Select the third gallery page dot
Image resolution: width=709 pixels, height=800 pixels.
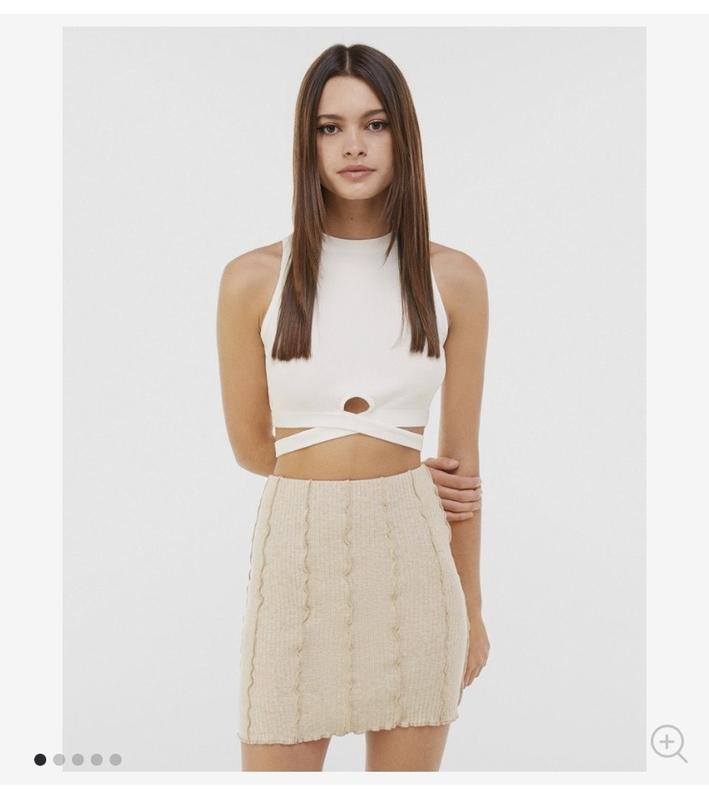[x=78, y=760]
